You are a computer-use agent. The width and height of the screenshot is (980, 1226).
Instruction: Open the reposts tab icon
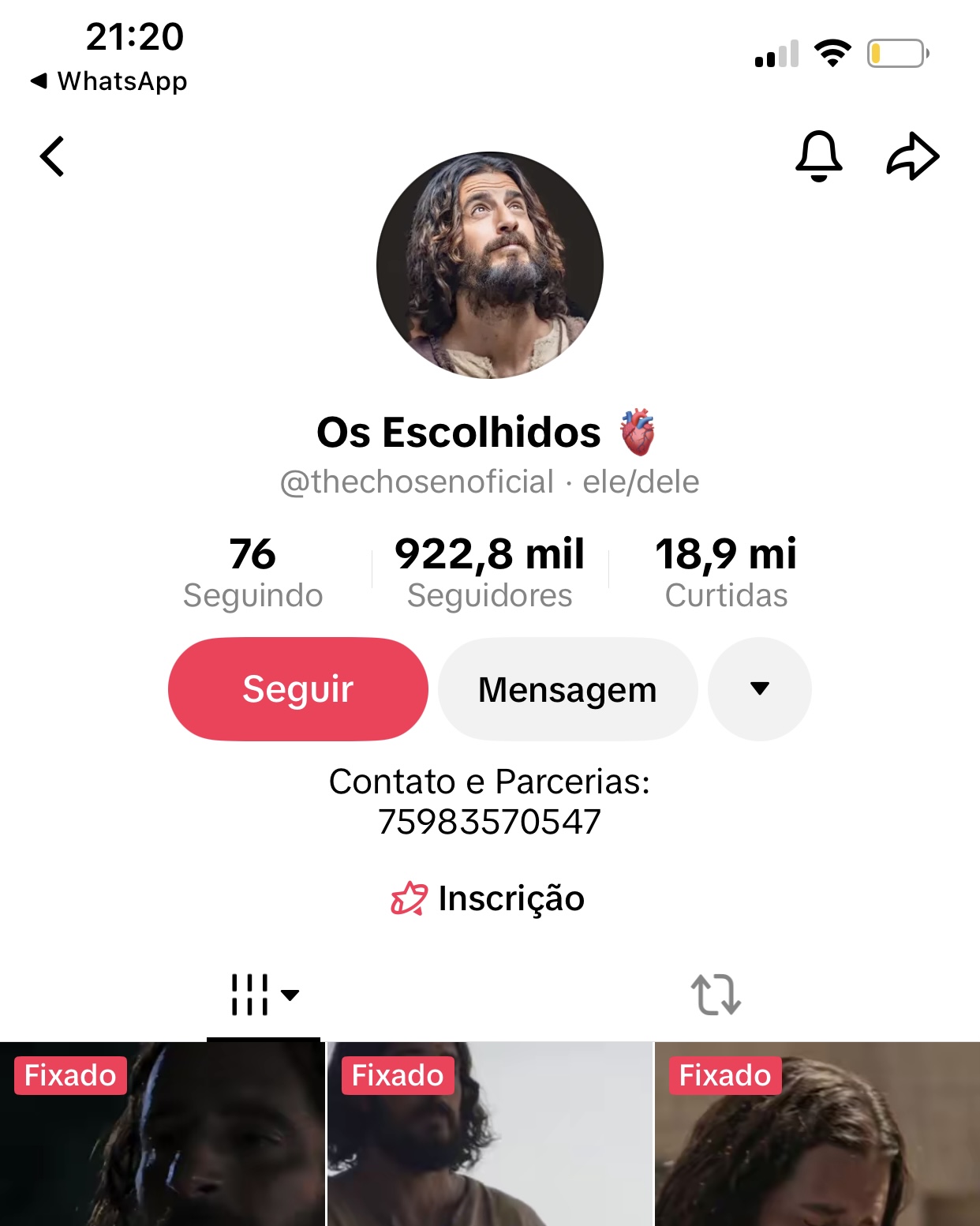[x=715, y=996]
